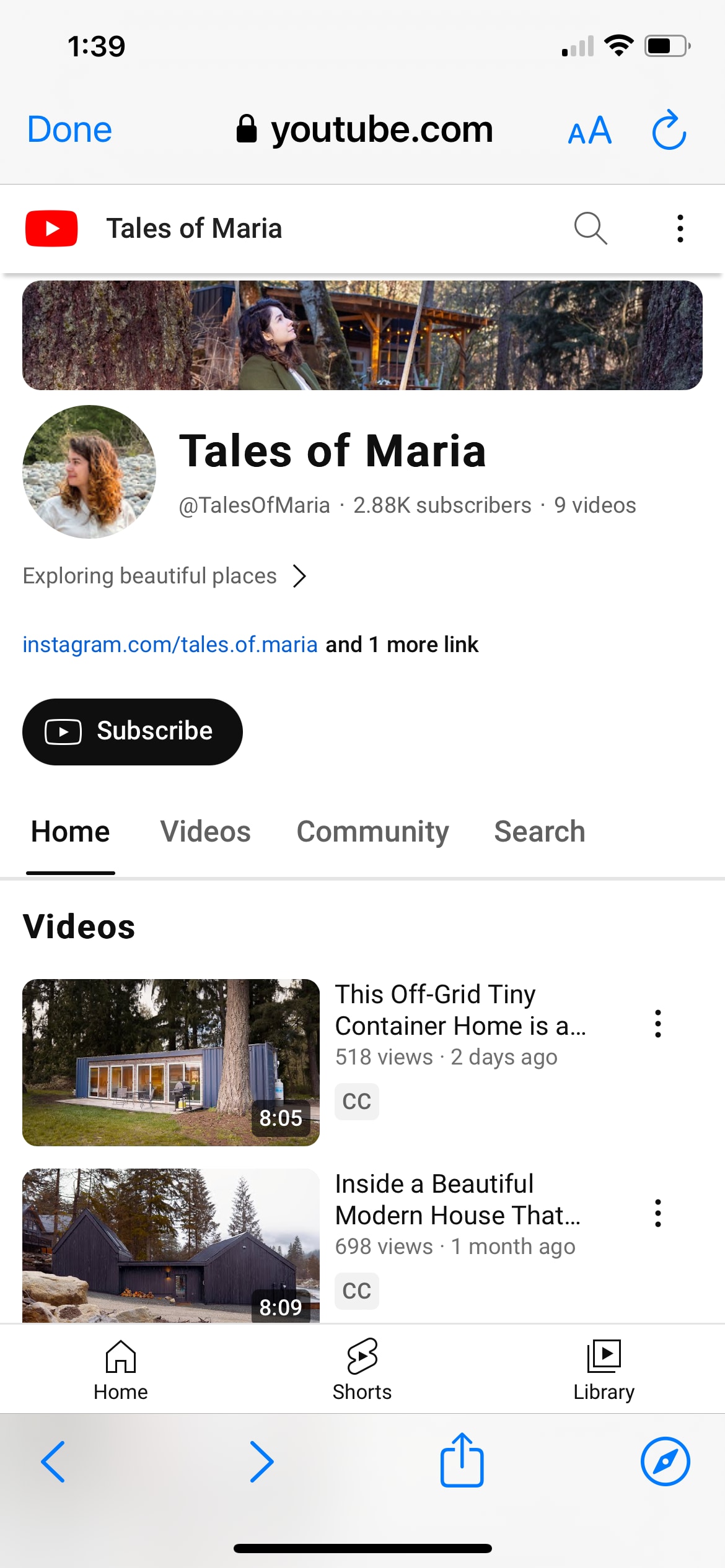This screenshot has height=1568, width=725.
Task: Subscribe to Tales of Maria
Action: point(132,731)
